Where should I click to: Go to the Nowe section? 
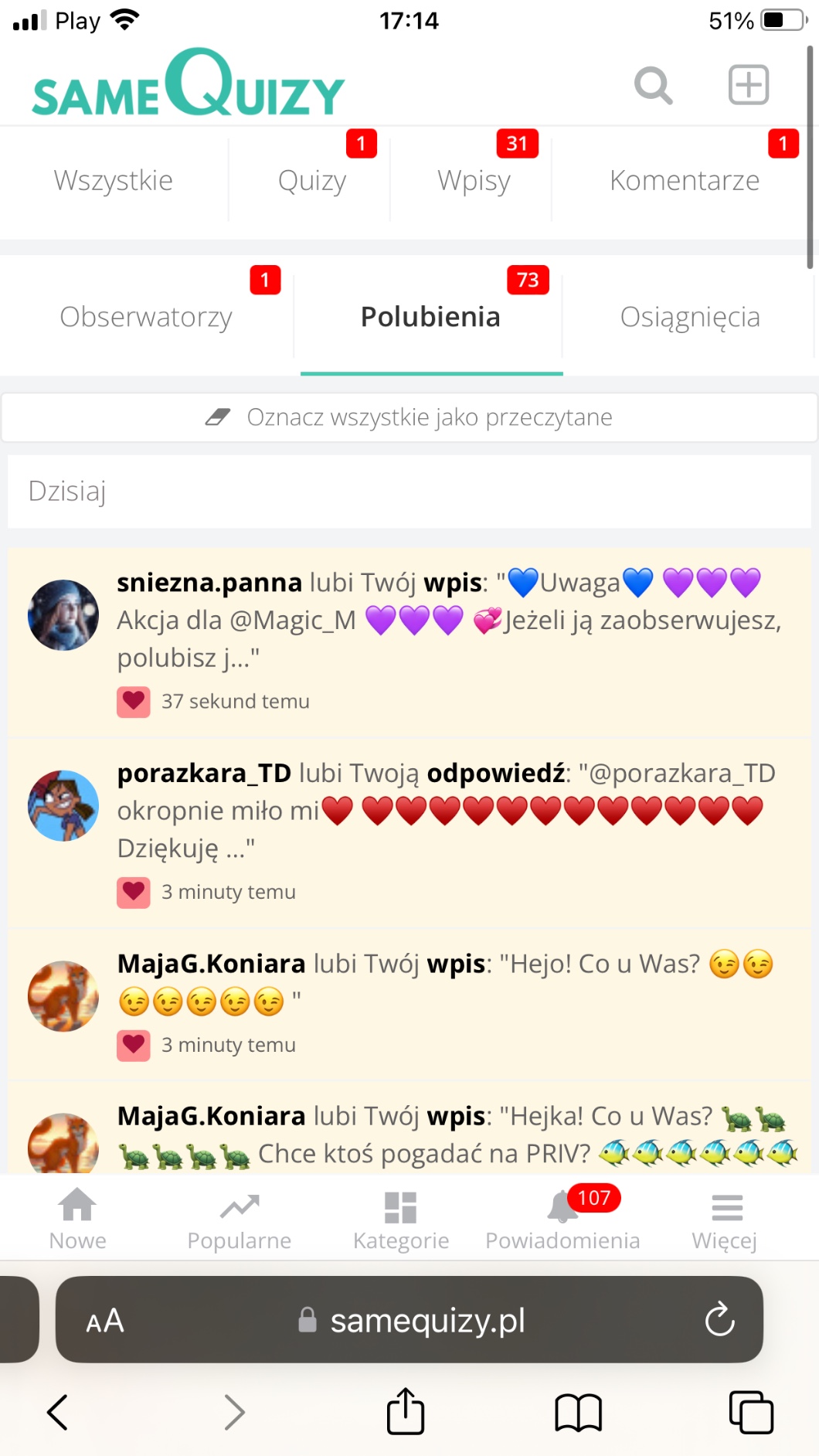pyautogui.click(x=78, y=1219)
